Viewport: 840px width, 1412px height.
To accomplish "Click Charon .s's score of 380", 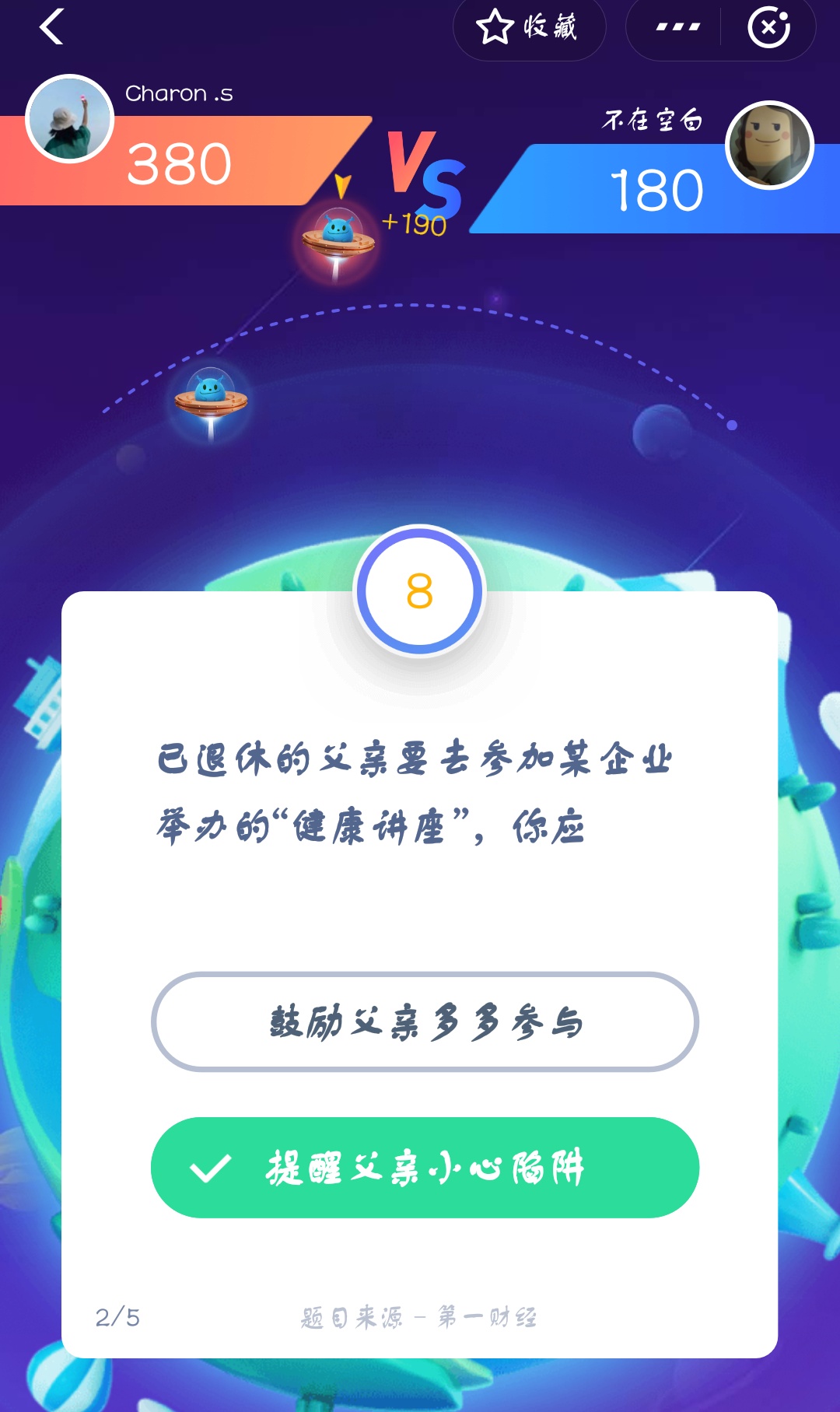I will (179, 163).
